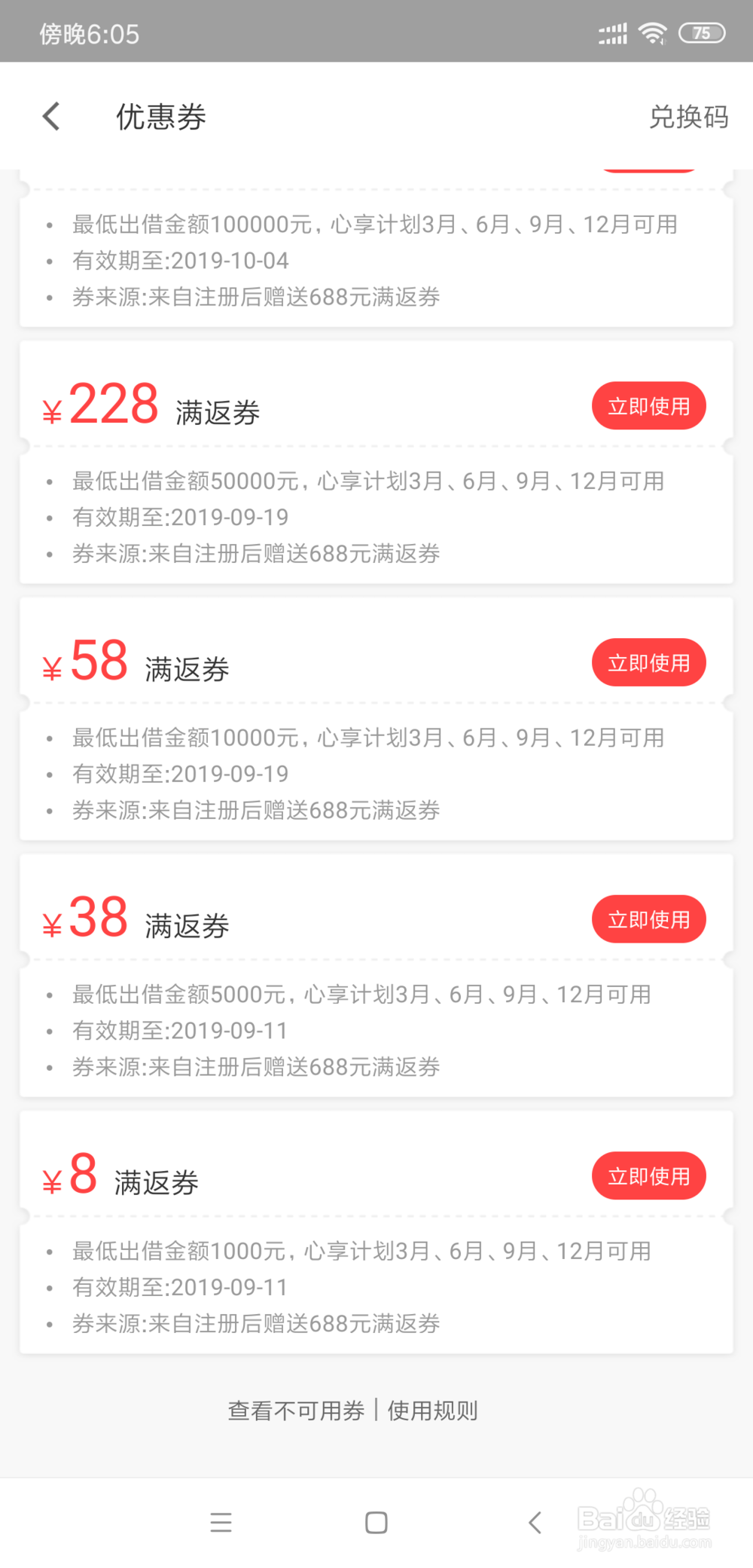753x1568 pixels.
Task: Tap the back arrow on 优惠券 page
Action: point(50,116)
